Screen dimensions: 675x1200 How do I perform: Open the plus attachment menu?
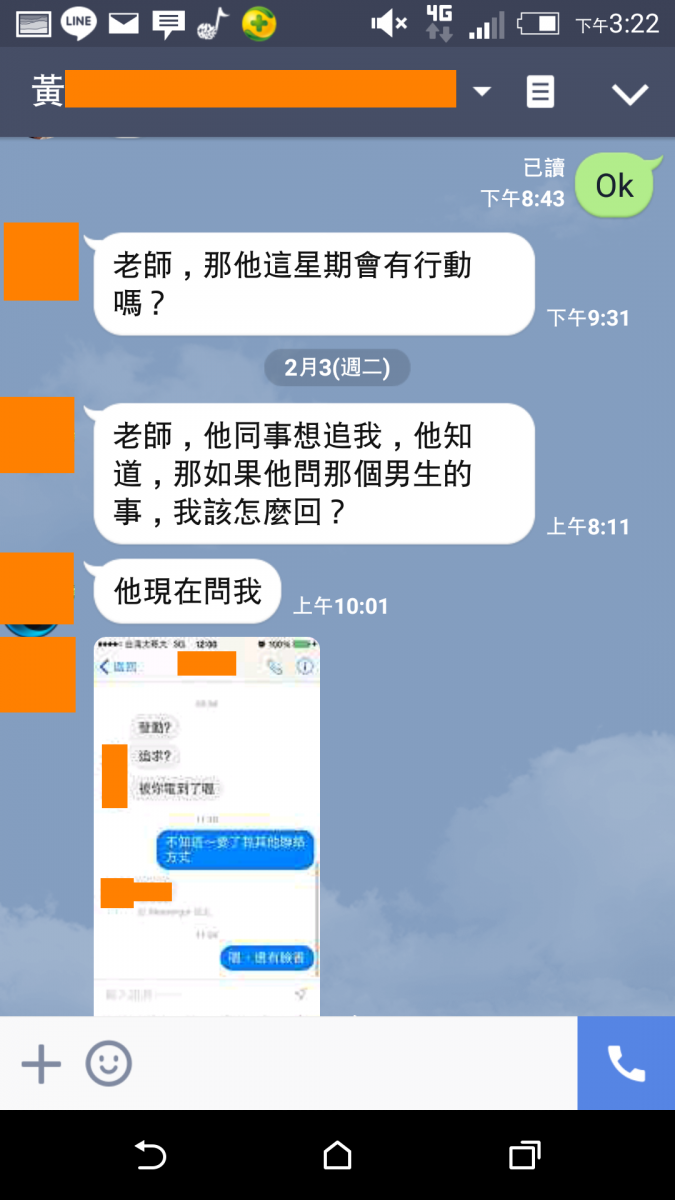click(x=41, y=1064)
